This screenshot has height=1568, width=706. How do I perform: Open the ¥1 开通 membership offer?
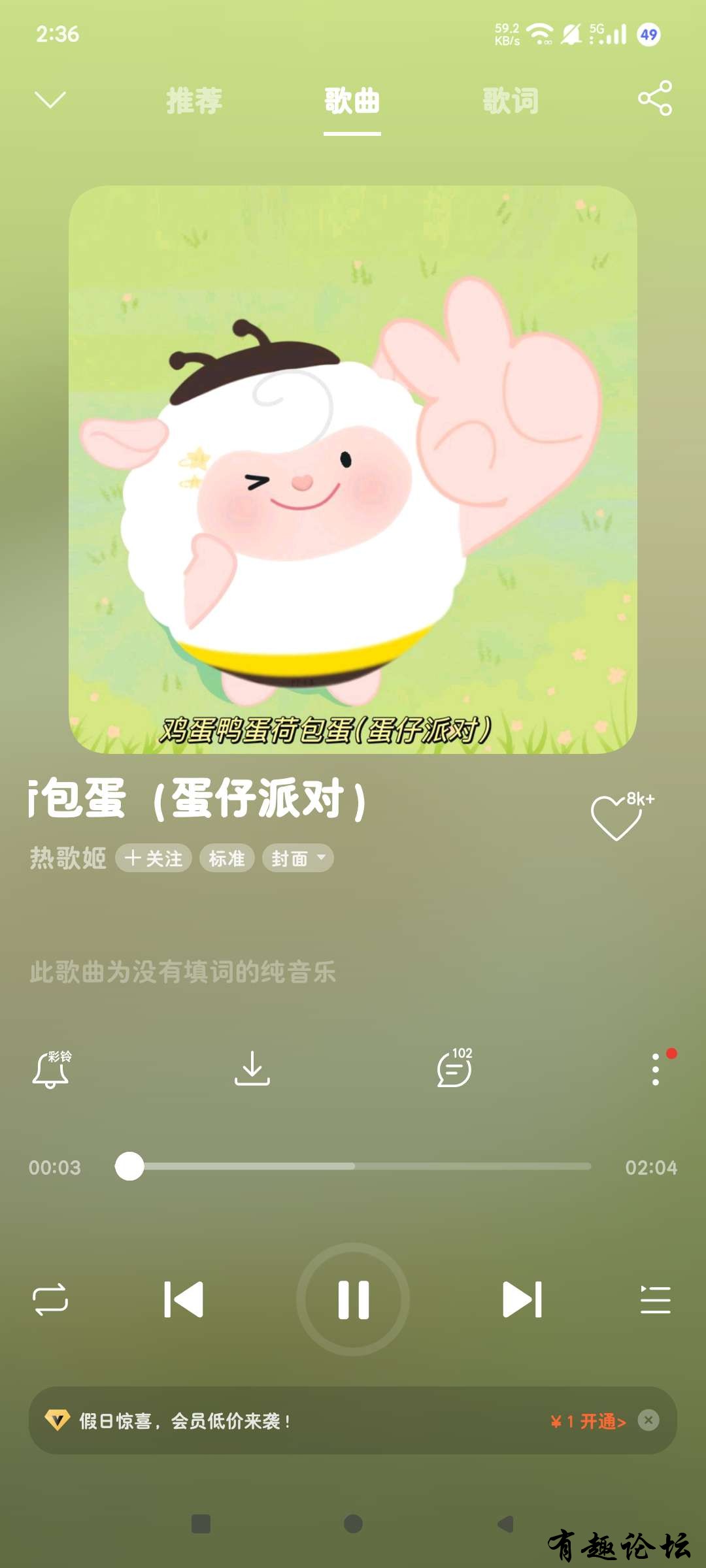point(588,1421)
